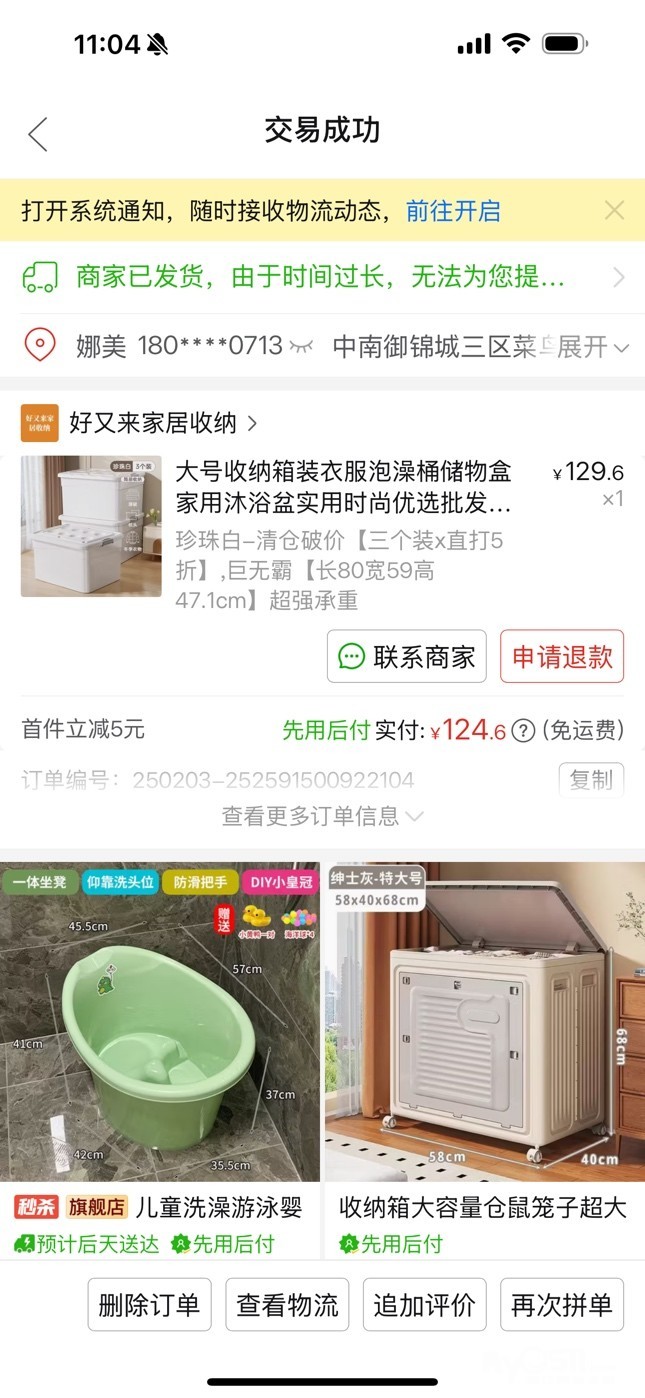Viewport: 645px width, 1398px height.
Task: Open the help icon beside 实付 amount
Action: (523, 731)
